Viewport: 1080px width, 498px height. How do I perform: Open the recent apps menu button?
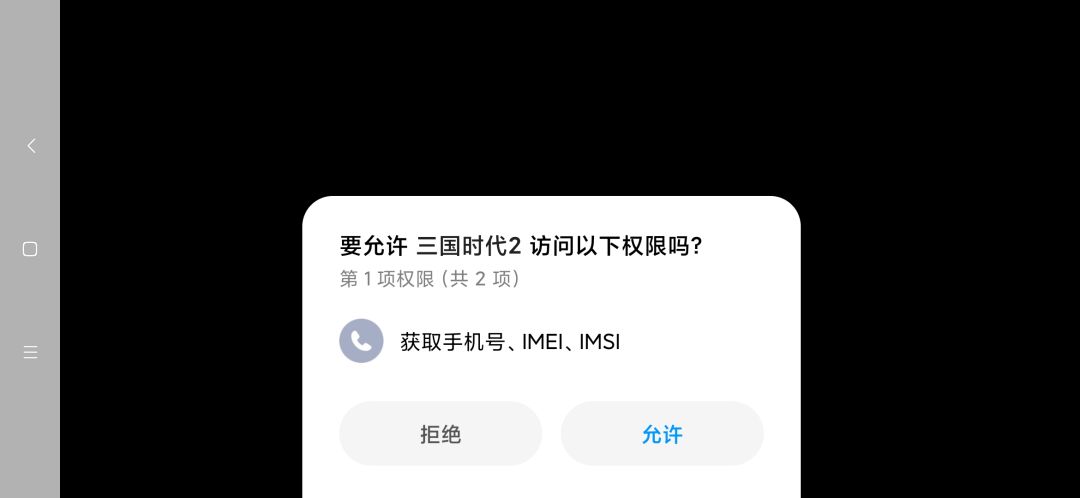[30, 352]
